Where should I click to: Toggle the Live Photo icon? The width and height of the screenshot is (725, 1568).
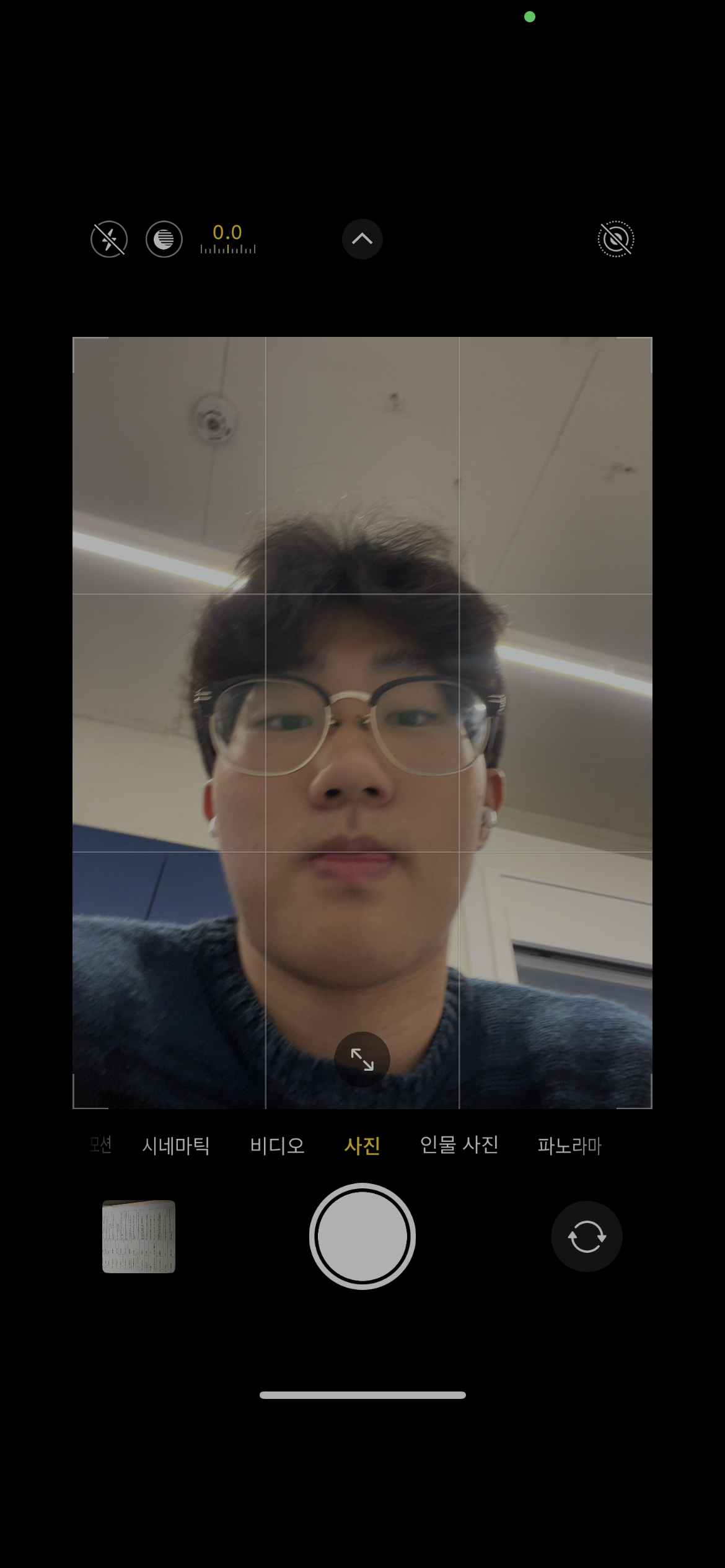pyautogui.click(x=616, y=239)
